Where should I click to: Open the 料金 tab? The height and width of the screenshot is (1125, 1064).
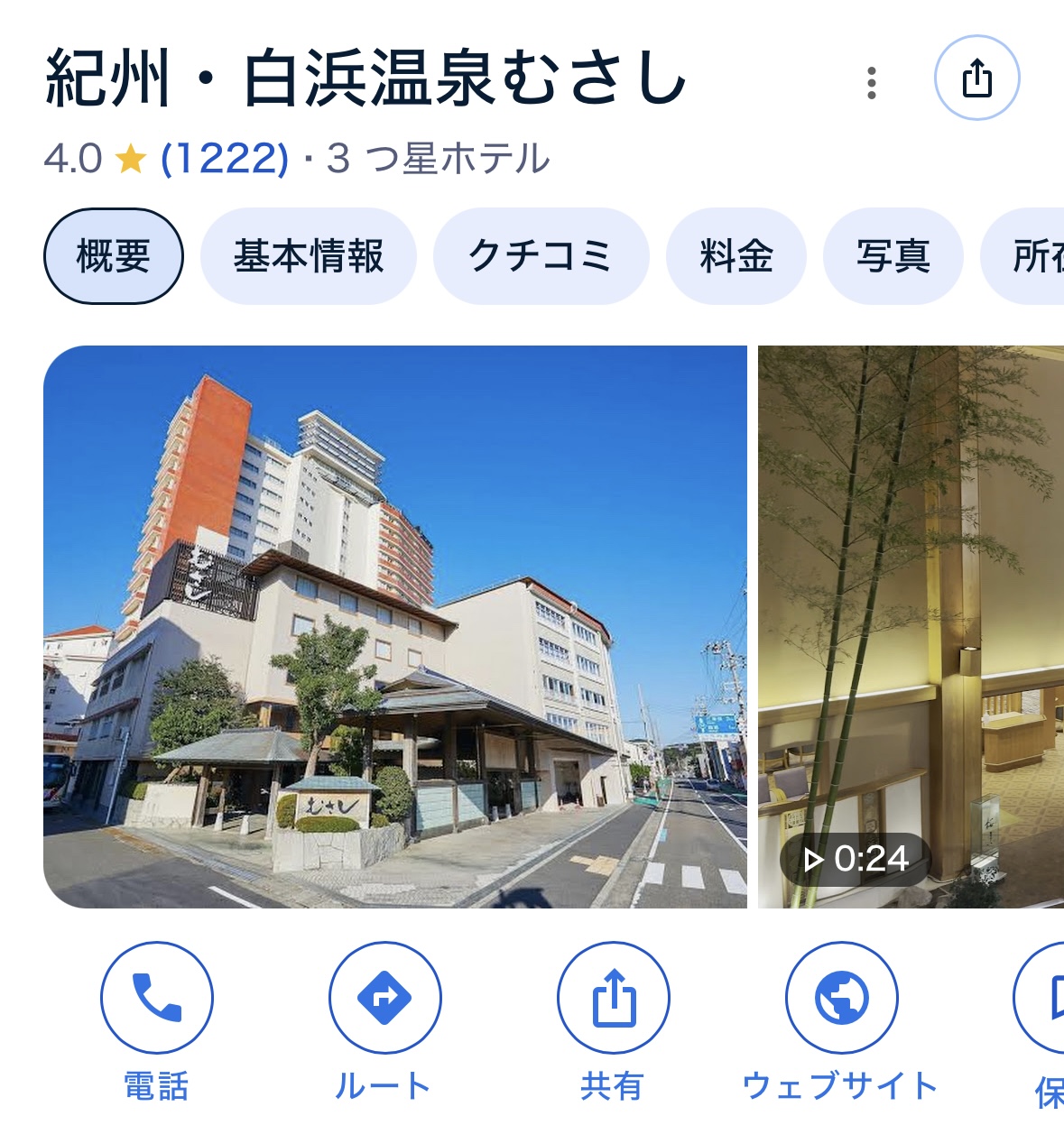coord(736,256)
